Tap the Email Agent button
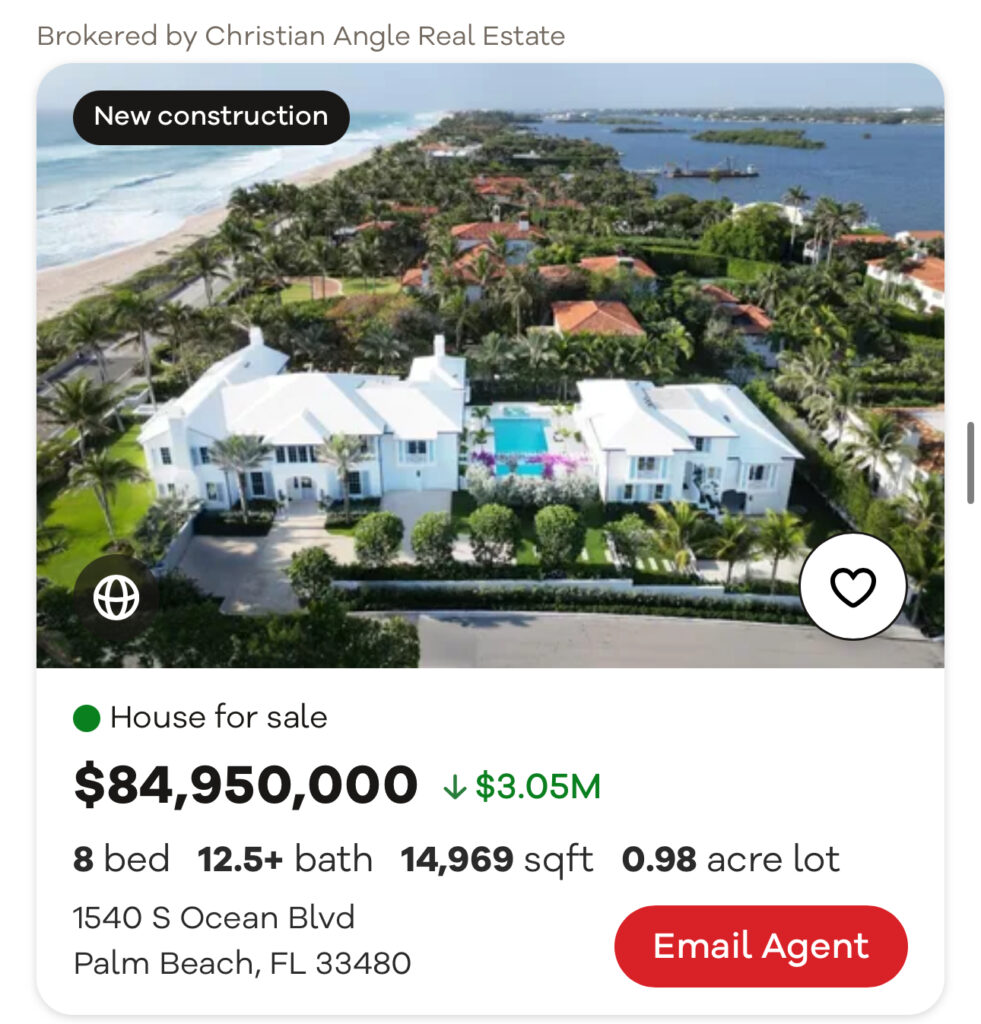Screen dimensions: 981x1024 click(760, 946)
